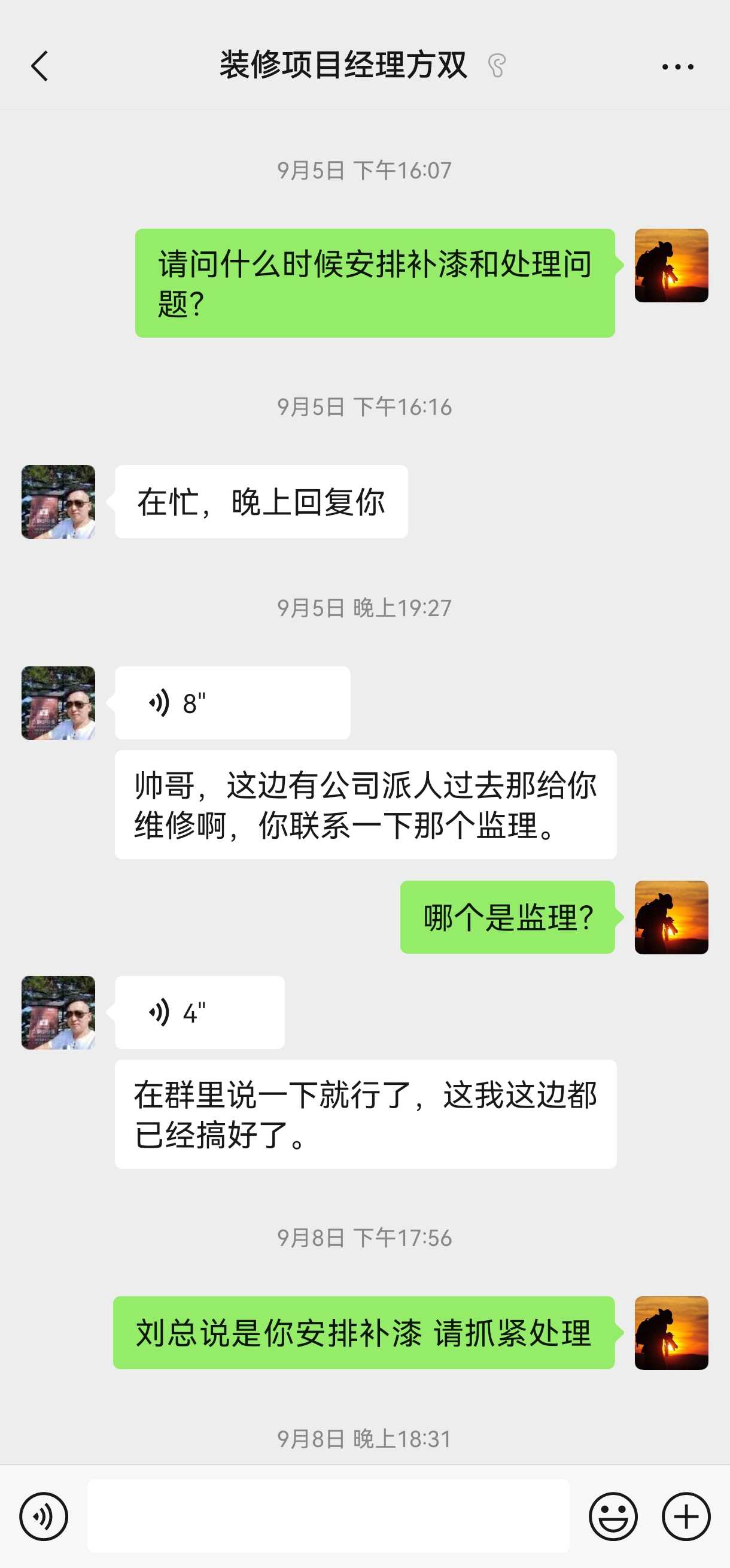Switch to voice input mode
Screen dimensions: 730x1568
pos(44,1517)
